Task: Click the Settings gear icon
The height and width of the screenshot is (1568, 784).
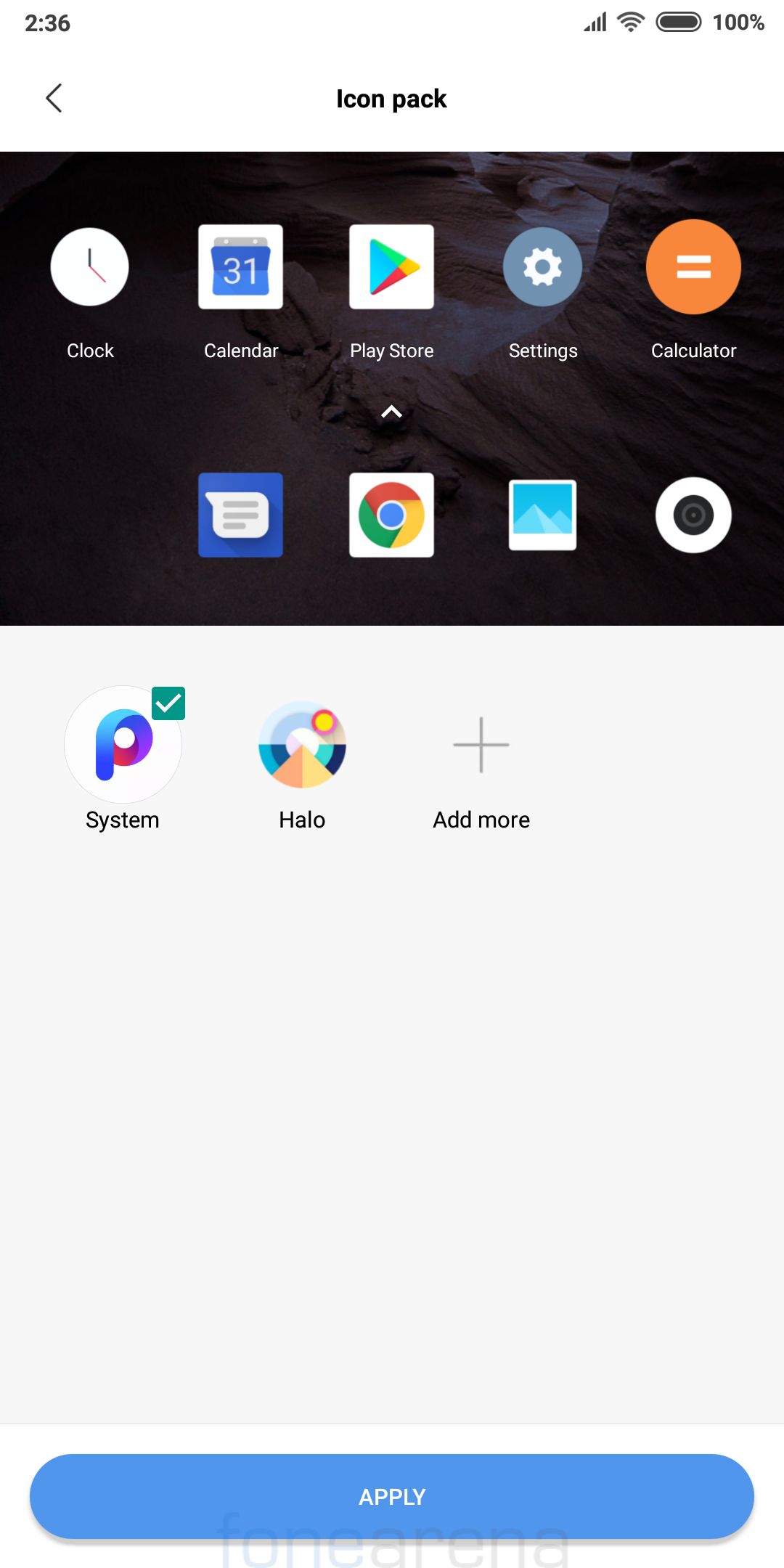Action: (542, 266)
